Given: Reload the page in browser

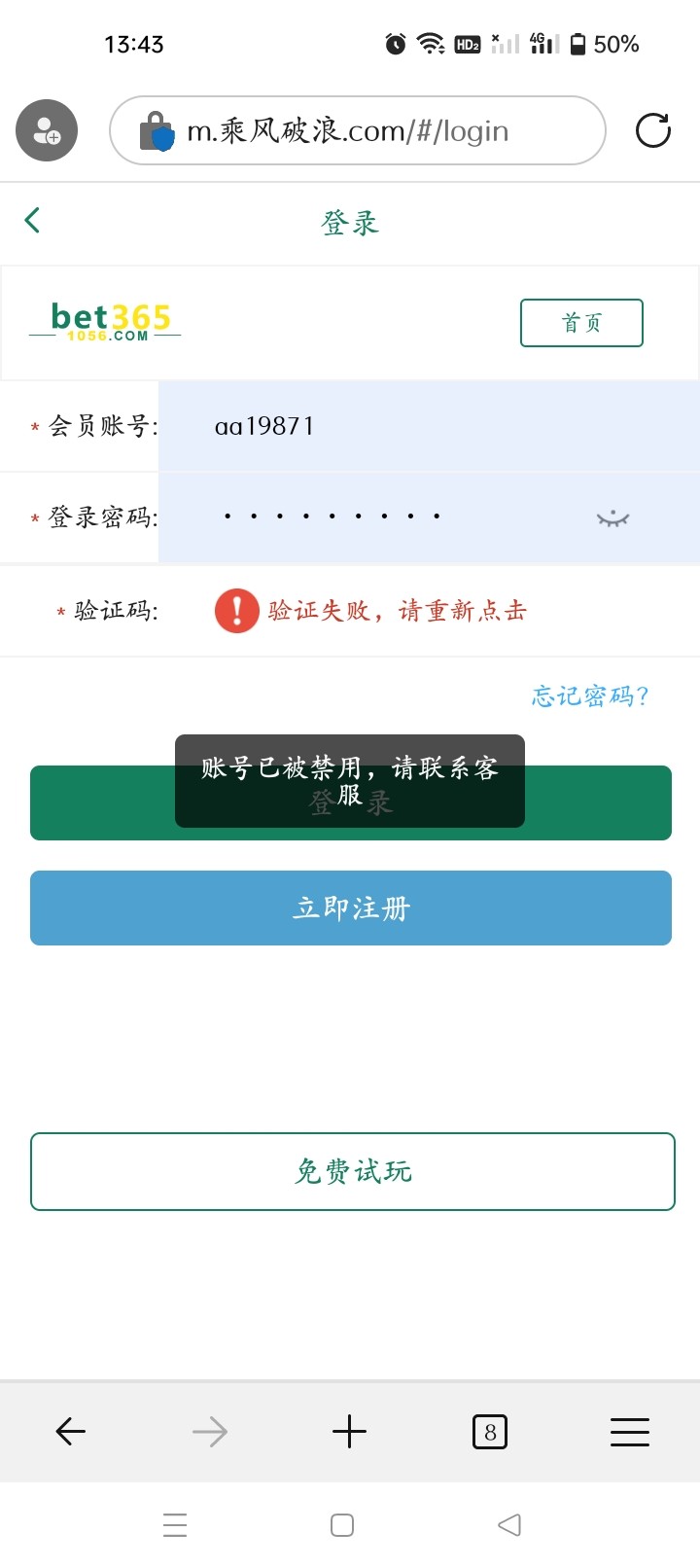Looking at the screenshot, I should 652,130.
